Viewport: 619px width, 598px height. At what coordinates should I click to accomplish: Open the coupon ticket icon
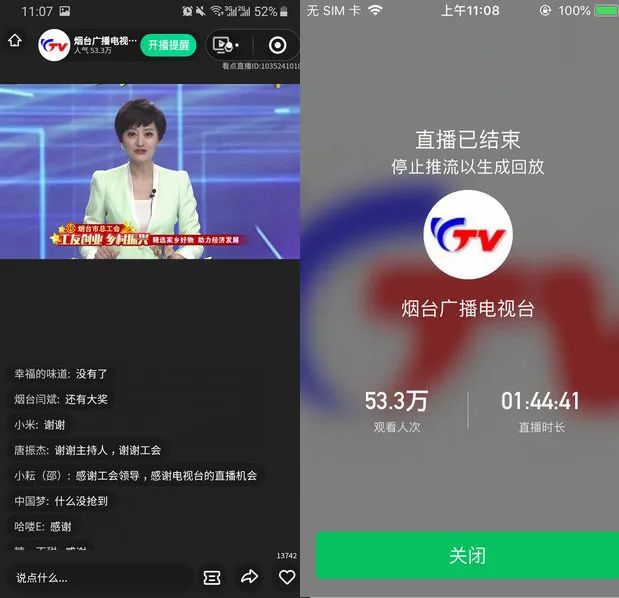[x=212, y=577]
